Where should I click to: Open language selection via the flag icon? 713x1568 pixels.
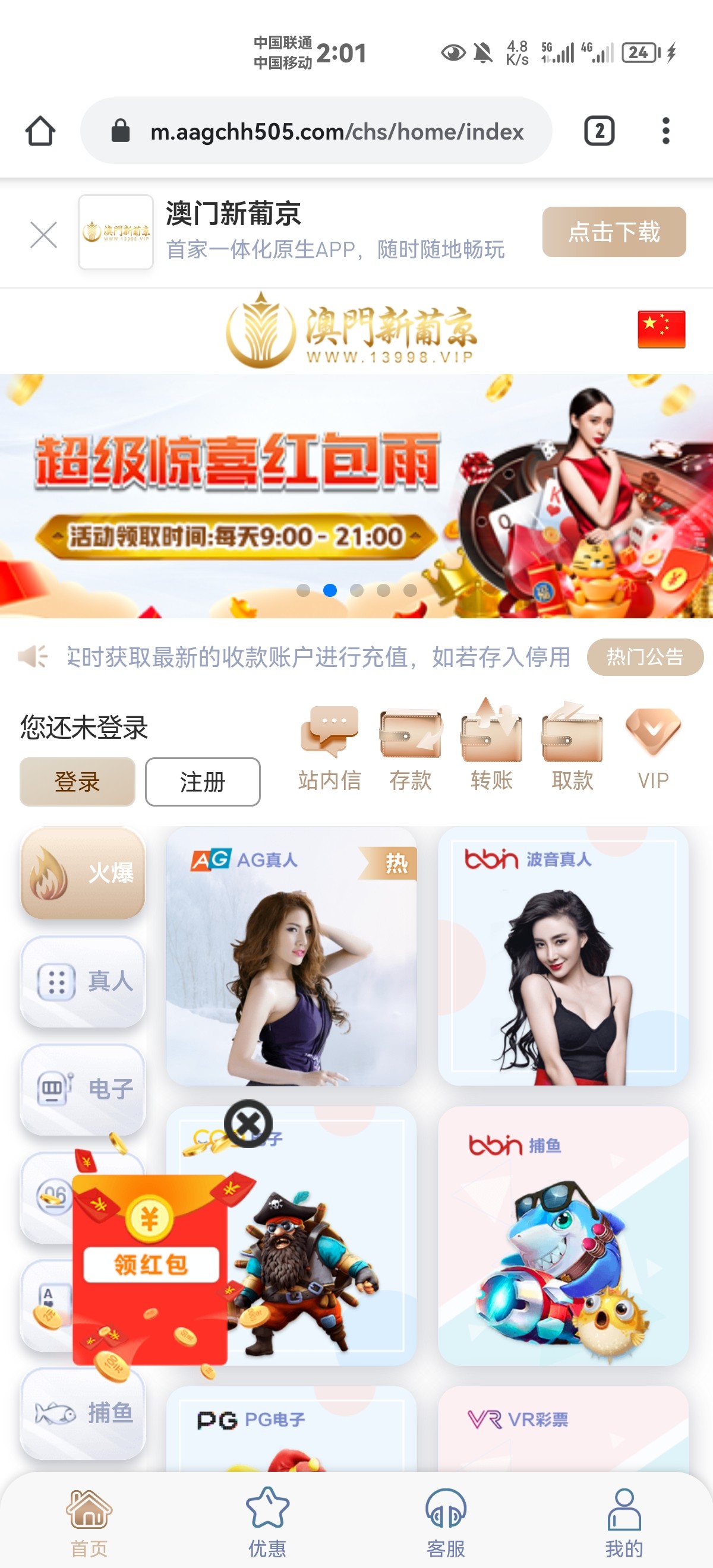[661, 329]
